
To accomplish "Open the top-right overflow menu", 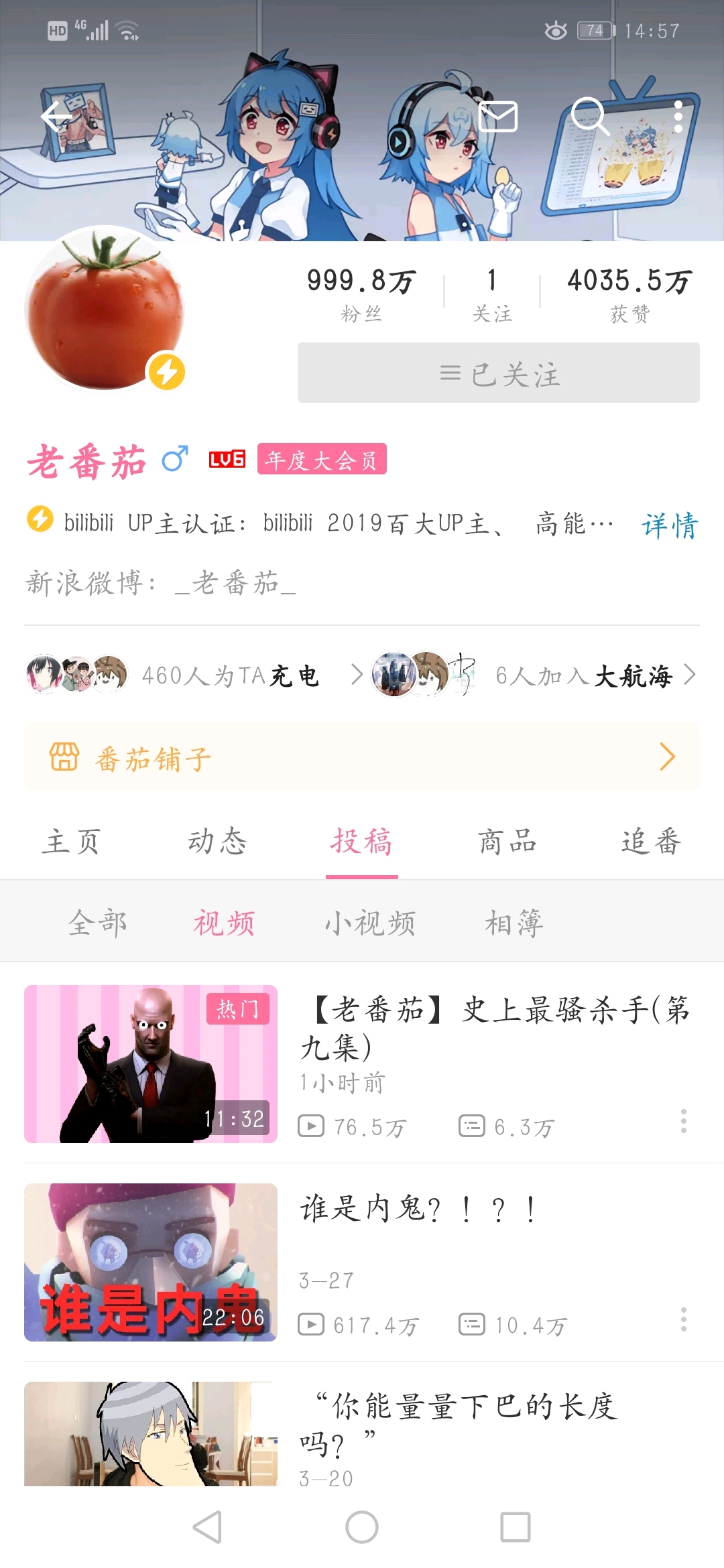I will tap(678, 117).
